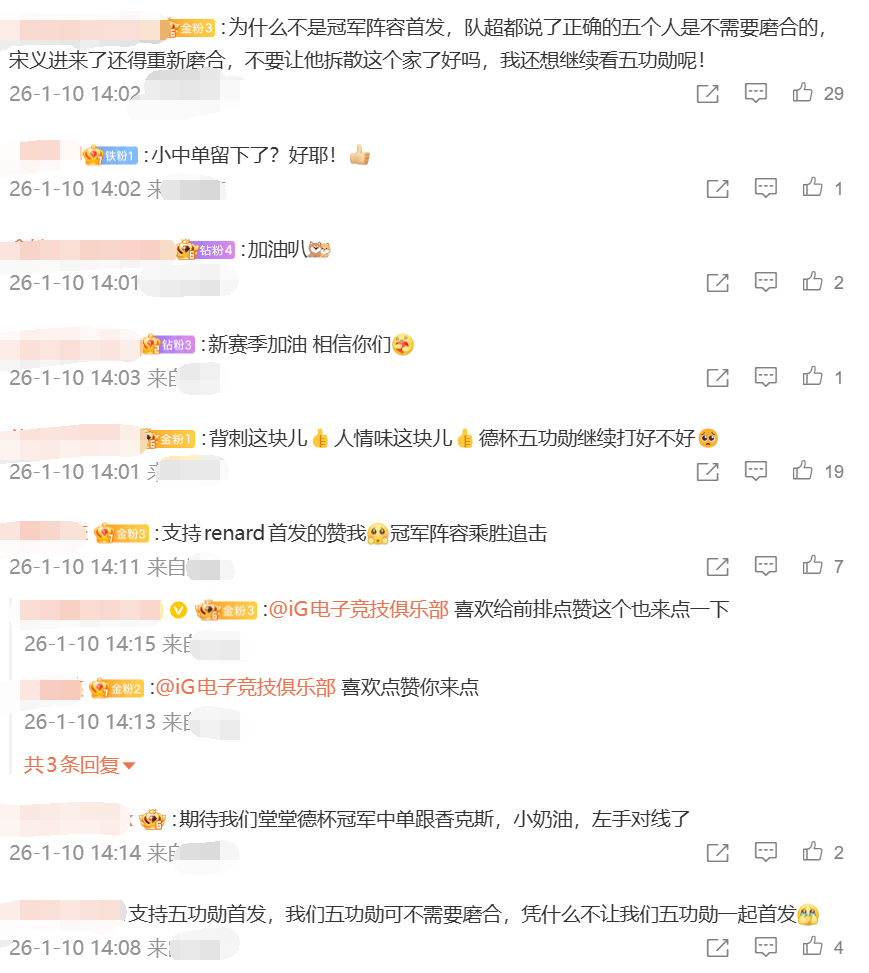Share the 为什么不是冠军阵容首发 comment
Image resolution: width=869 pixels, height=973 pixels.
point(707,93)
